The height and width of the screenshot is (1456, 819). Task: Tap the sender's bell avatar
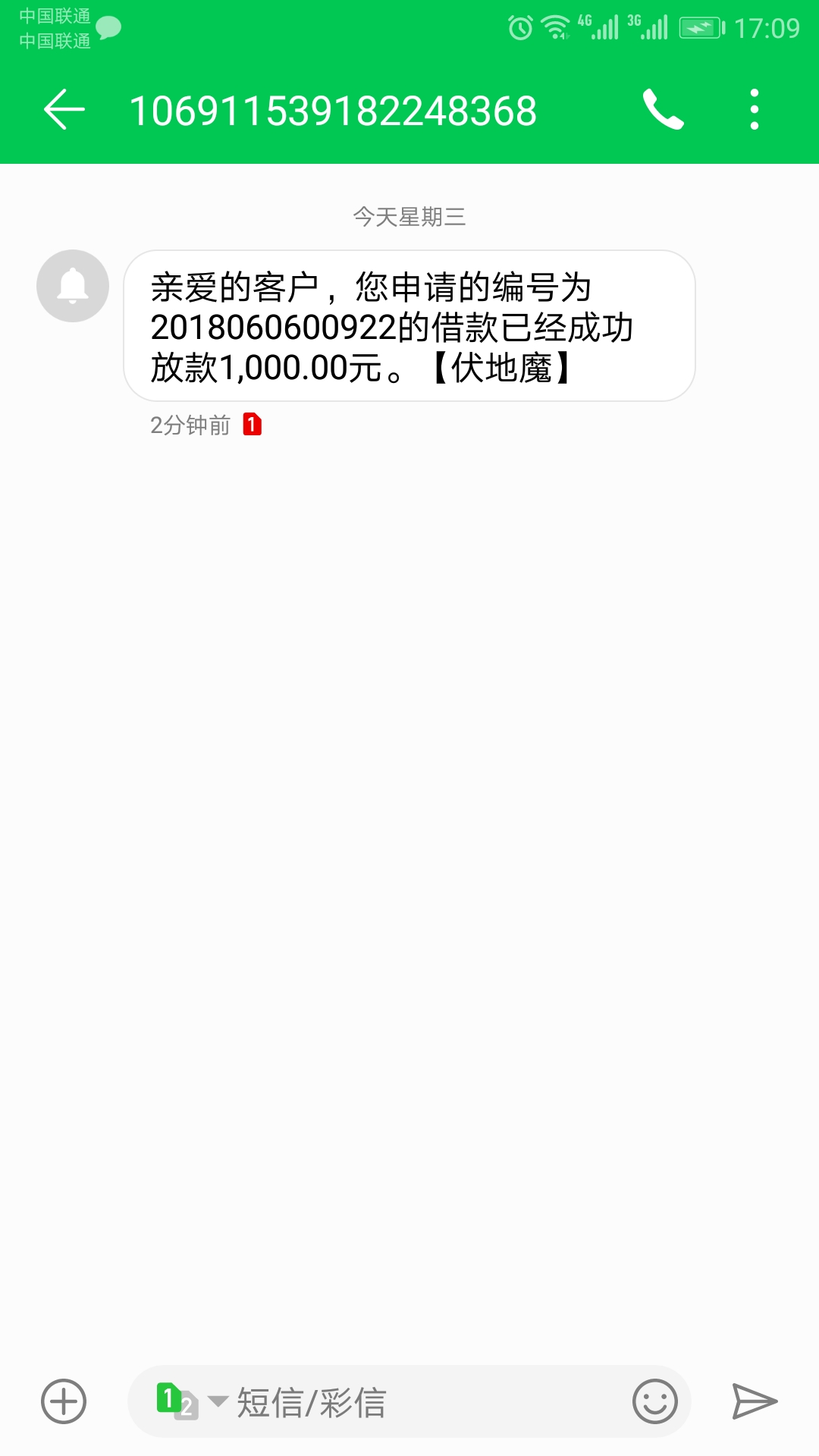[x=73, y=286]
